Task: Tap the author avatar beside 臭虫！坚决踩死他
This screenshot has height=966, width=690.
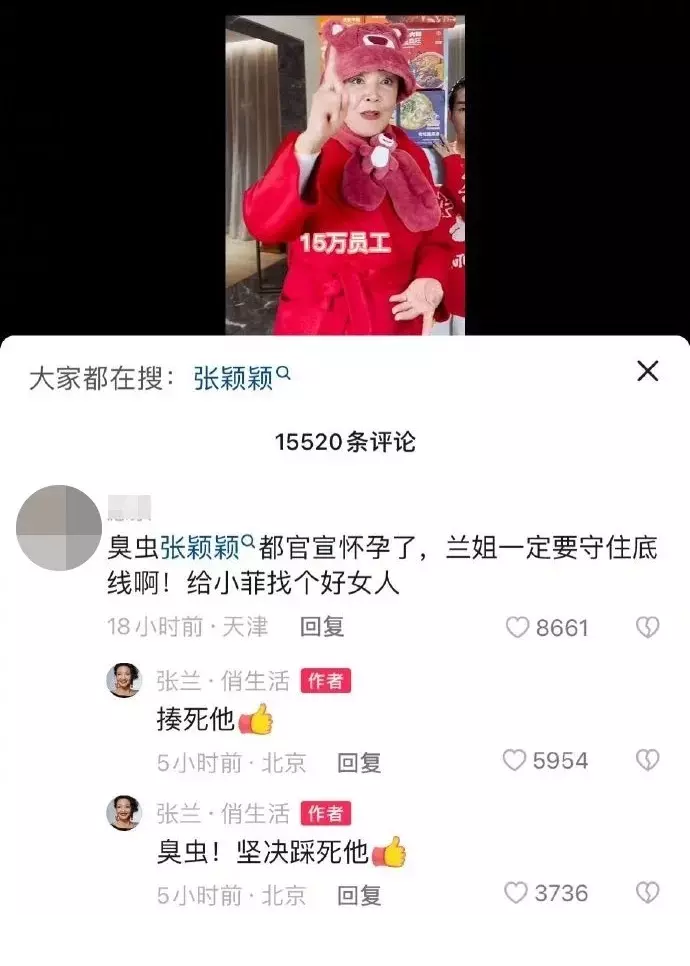Action: [124, 813]
